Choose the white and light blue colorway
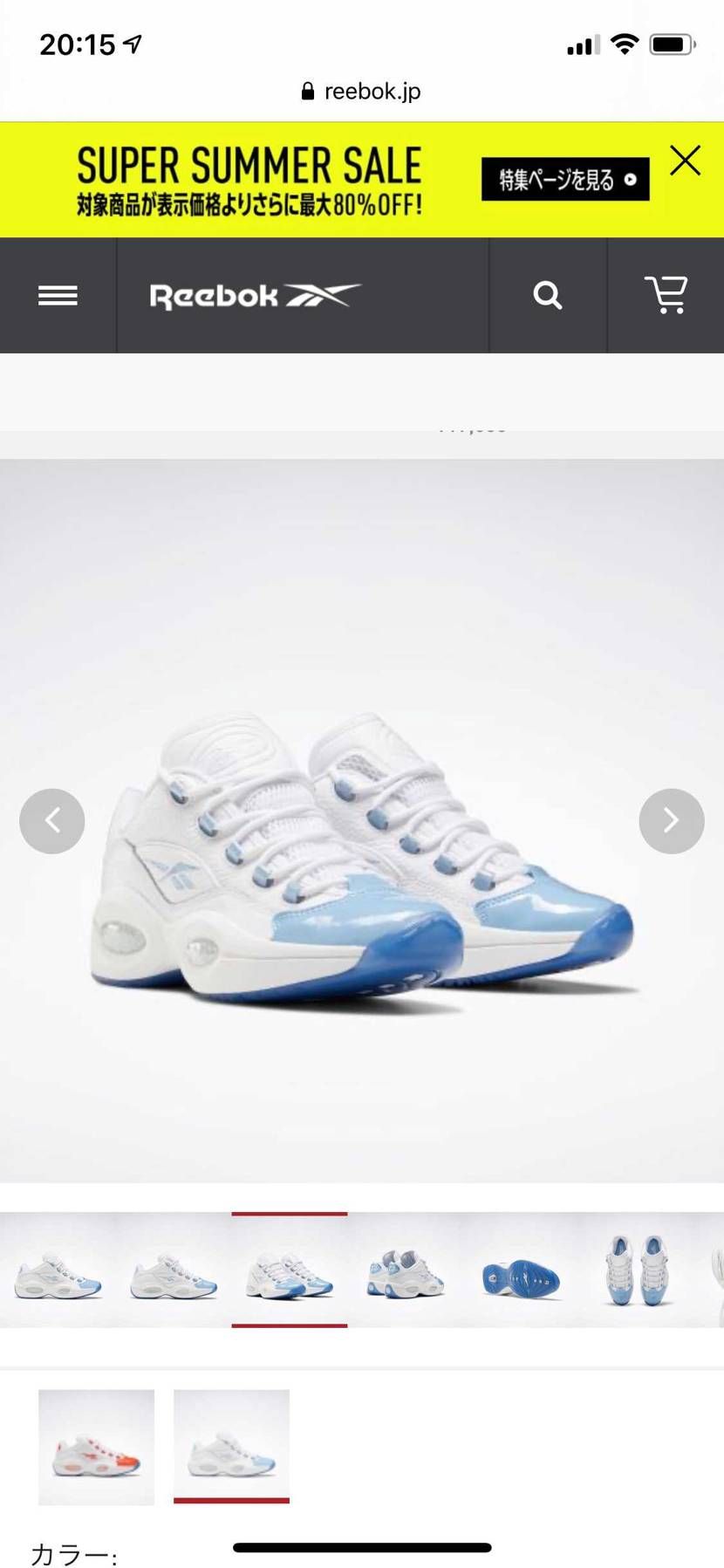The width and height of the screenshot is (724, 1568). click(231, 1445)
